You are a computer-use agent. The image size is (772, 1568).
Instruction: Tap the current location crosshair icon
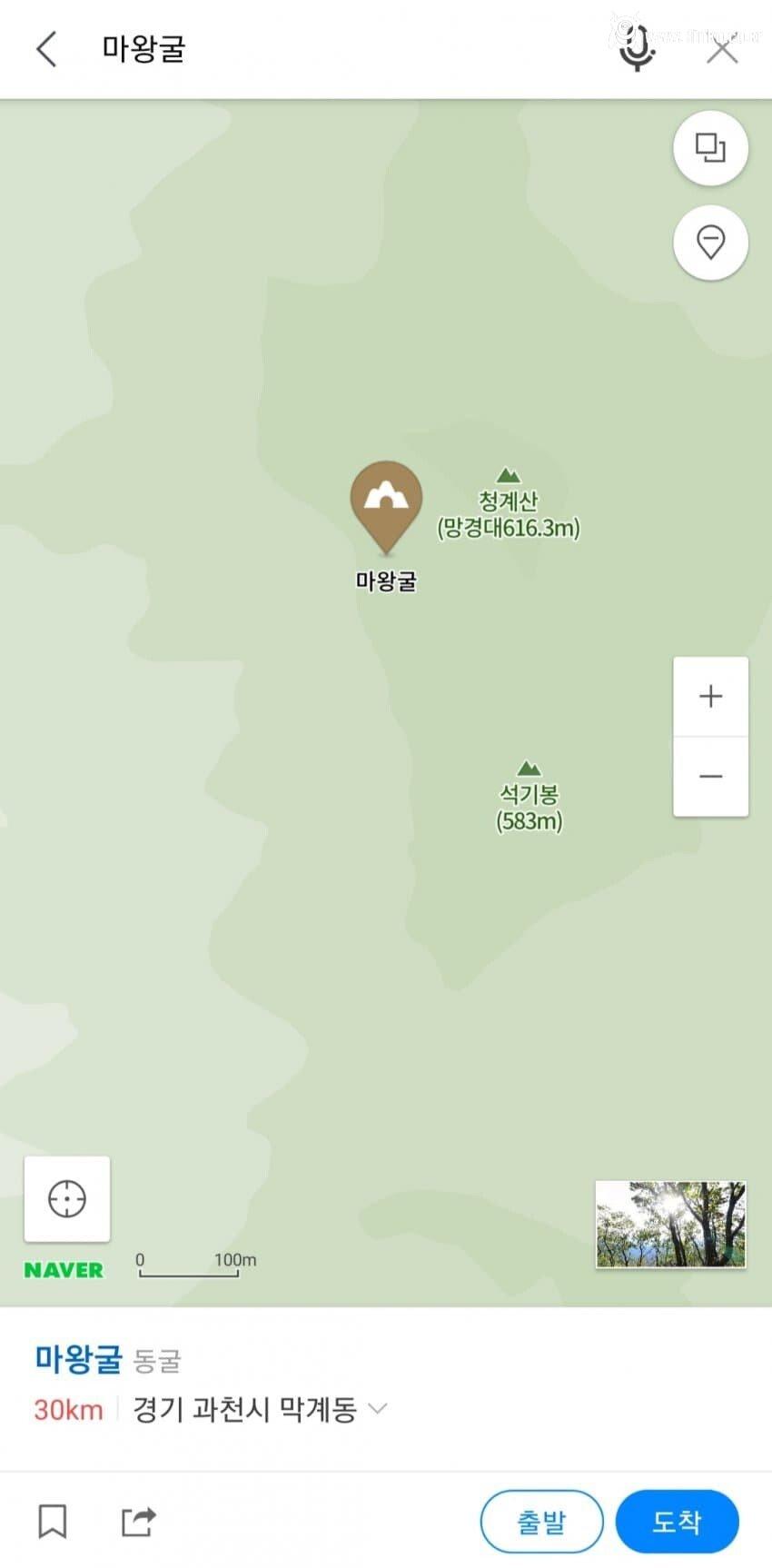click(65, 1199)
